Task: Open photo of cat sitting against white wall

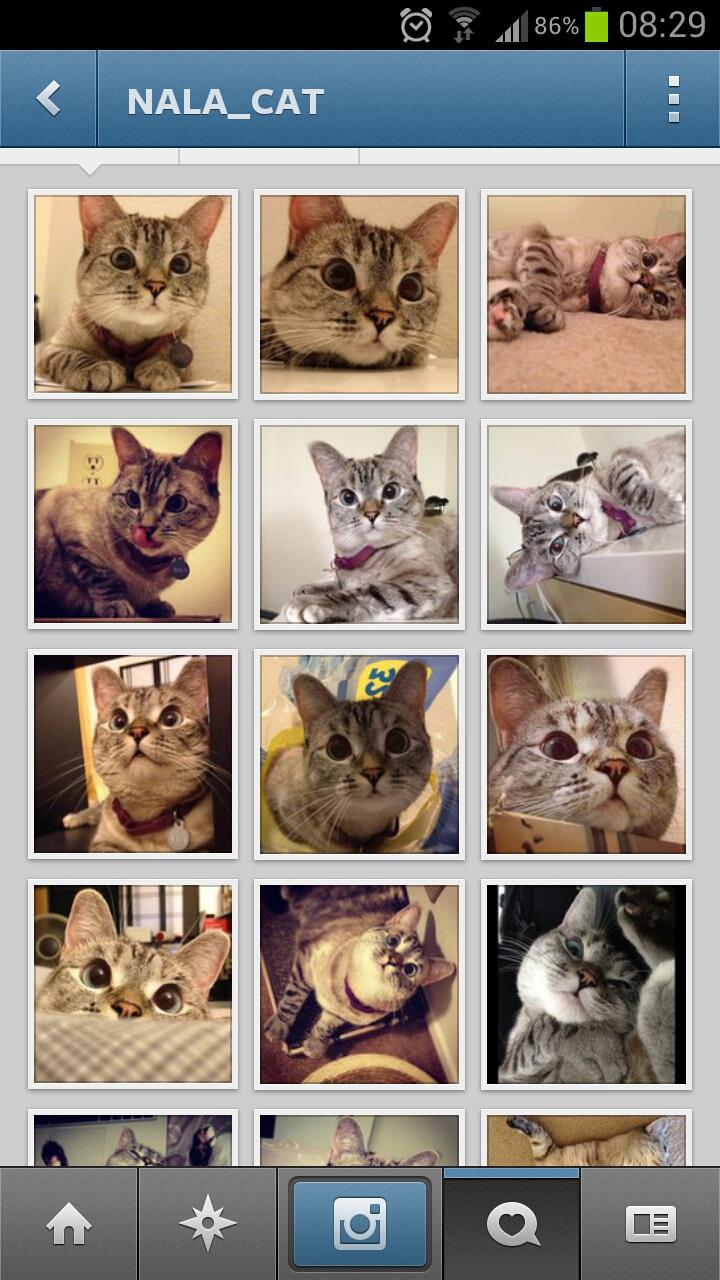Action: pos(359,524)
